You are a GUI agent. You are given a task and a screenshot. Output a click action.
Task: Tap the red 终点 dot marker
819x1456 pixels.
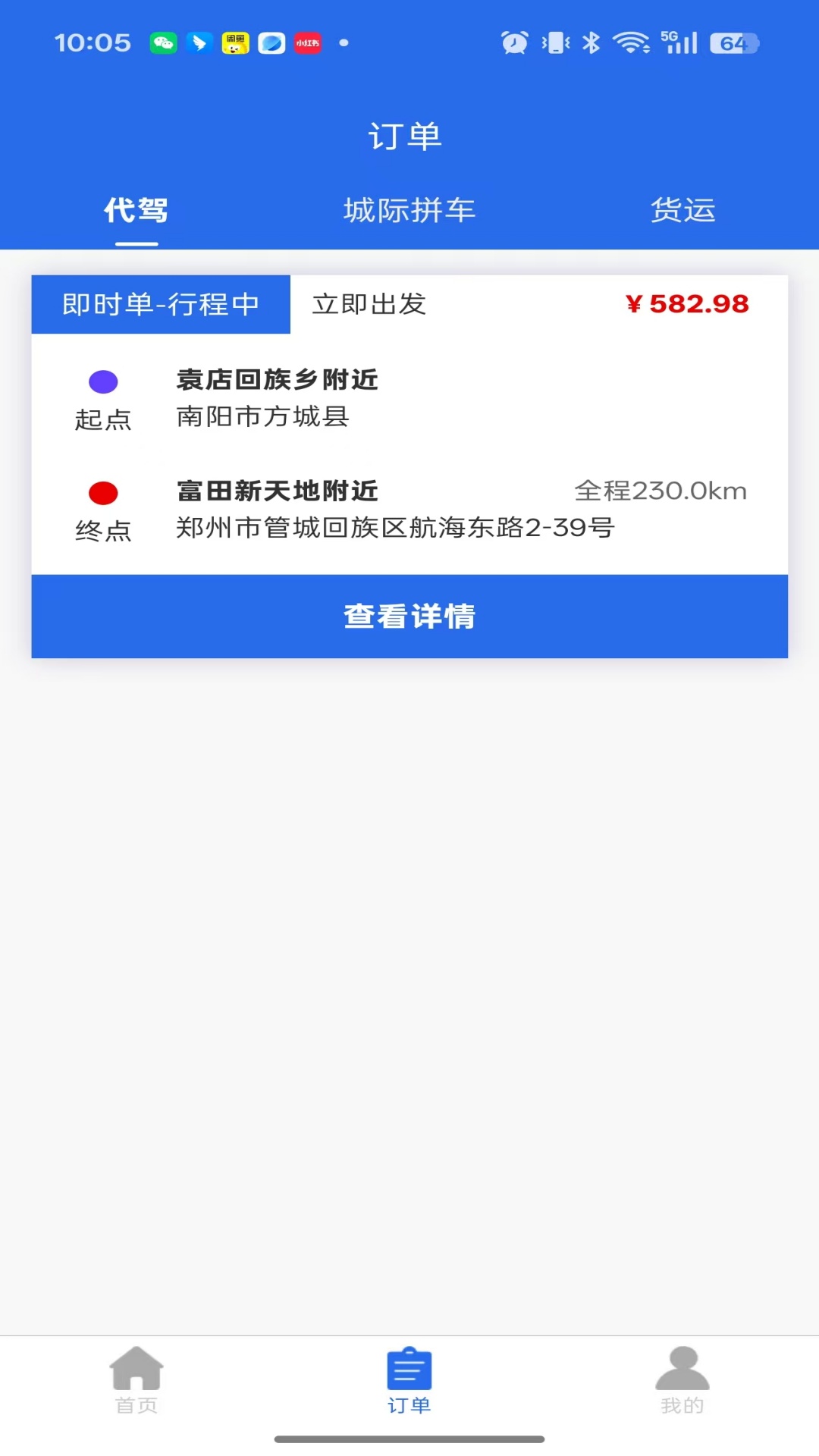pos(103,492)
